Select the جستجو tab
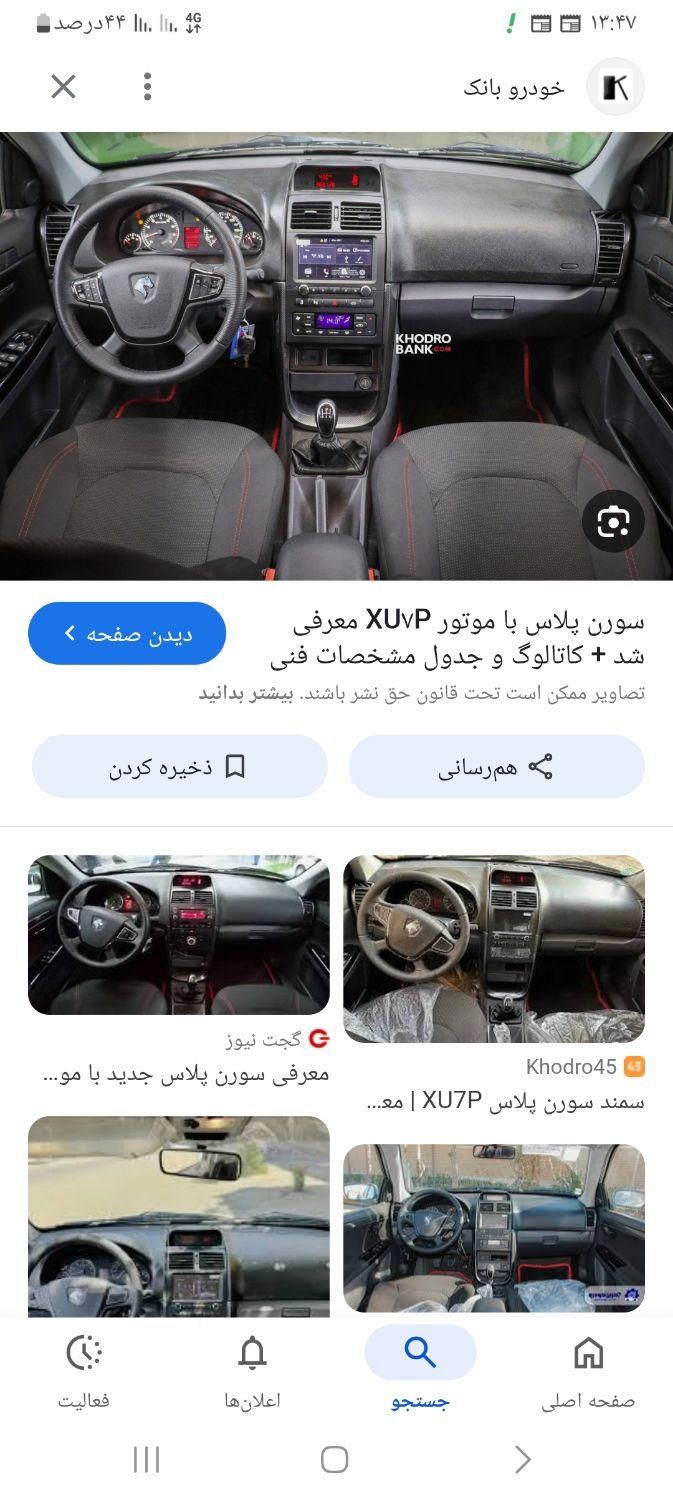The width and height of the screenshot is (673, 1500). click(420, 1372)
